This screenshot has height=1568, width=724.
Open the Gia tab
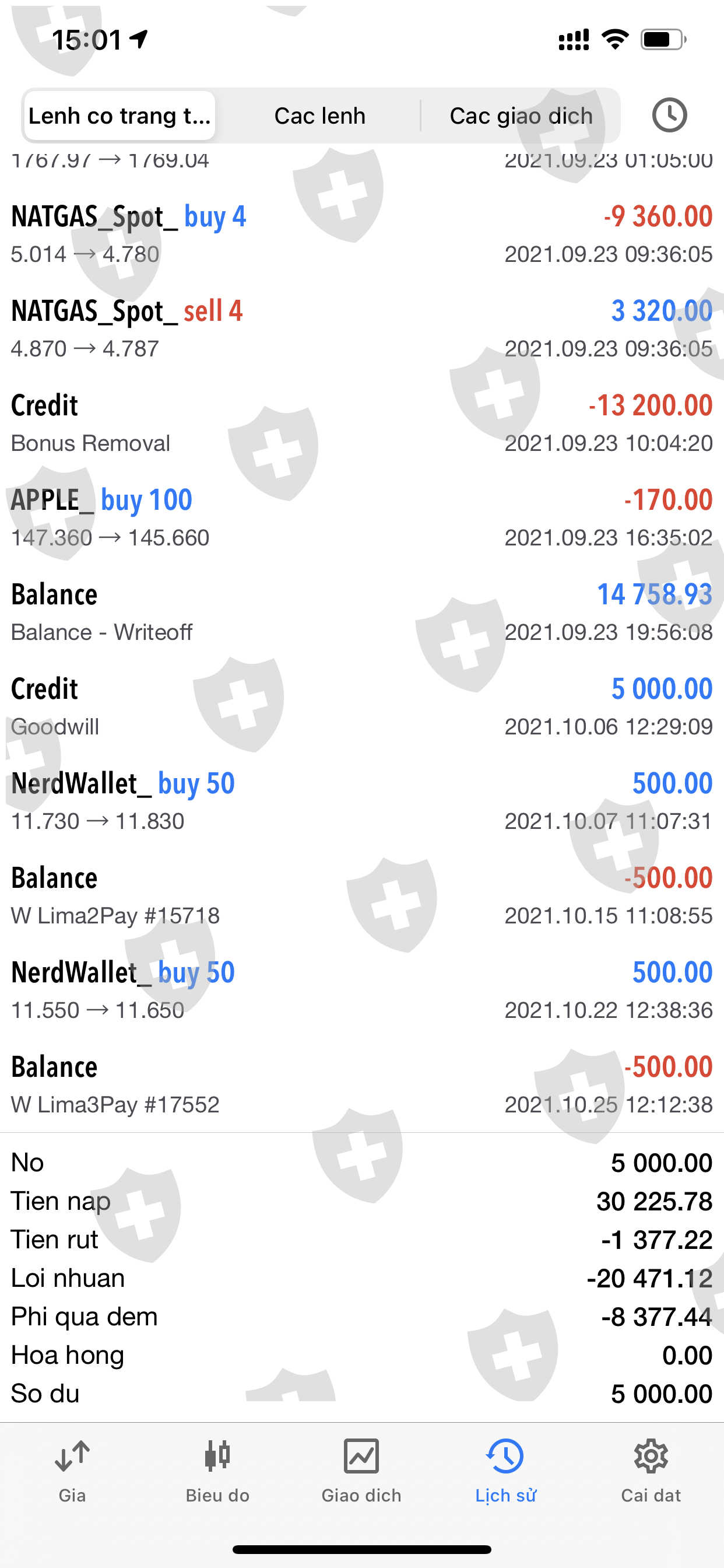coord(72,1471)
